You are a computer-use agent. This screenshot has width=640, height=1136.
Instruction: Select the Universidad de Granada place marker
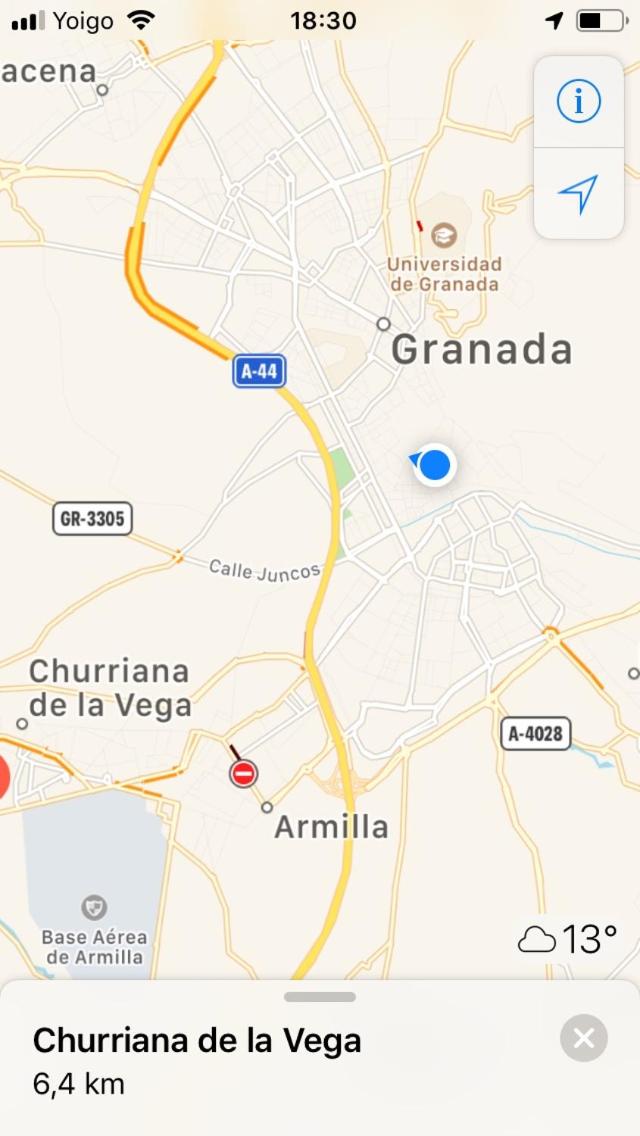pyautogui.click(x=443, y=237)
